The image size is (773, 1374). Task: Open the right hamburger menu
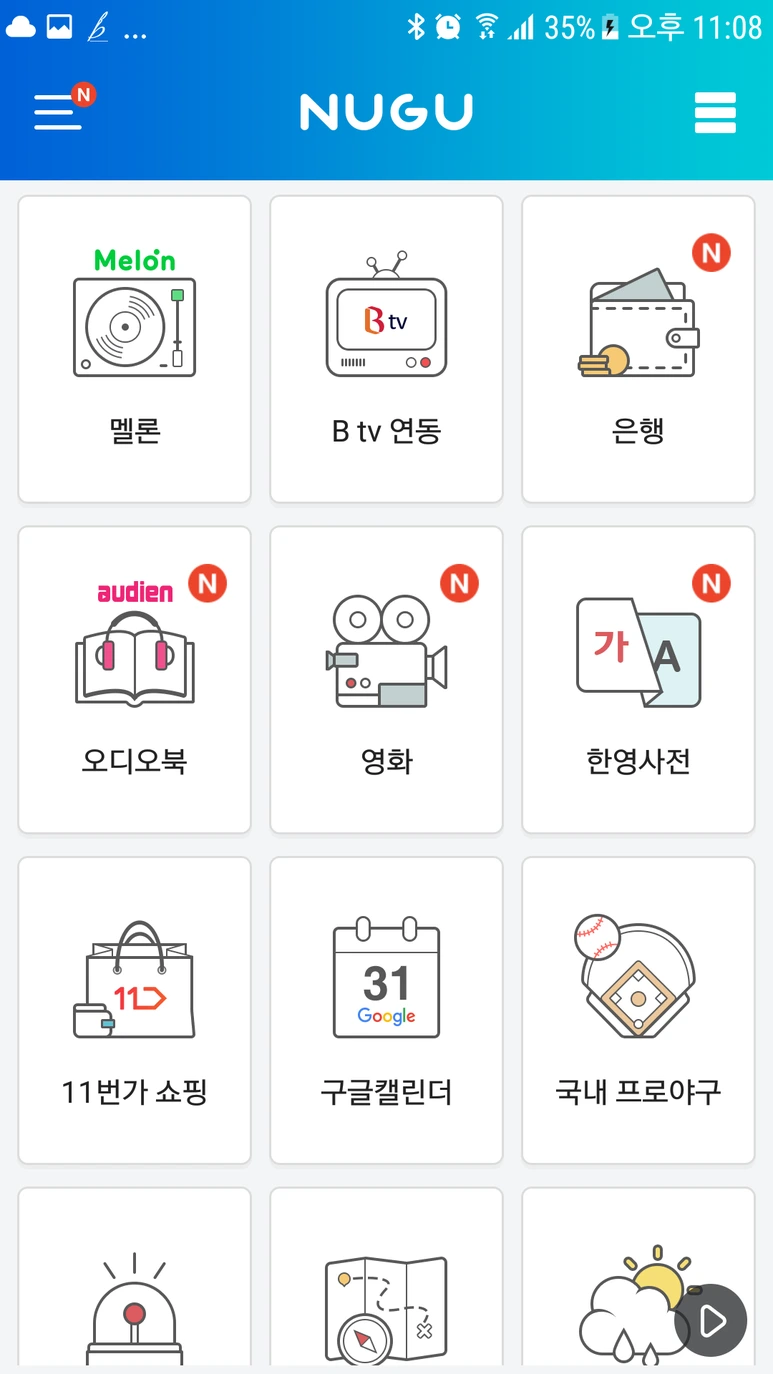715,112
